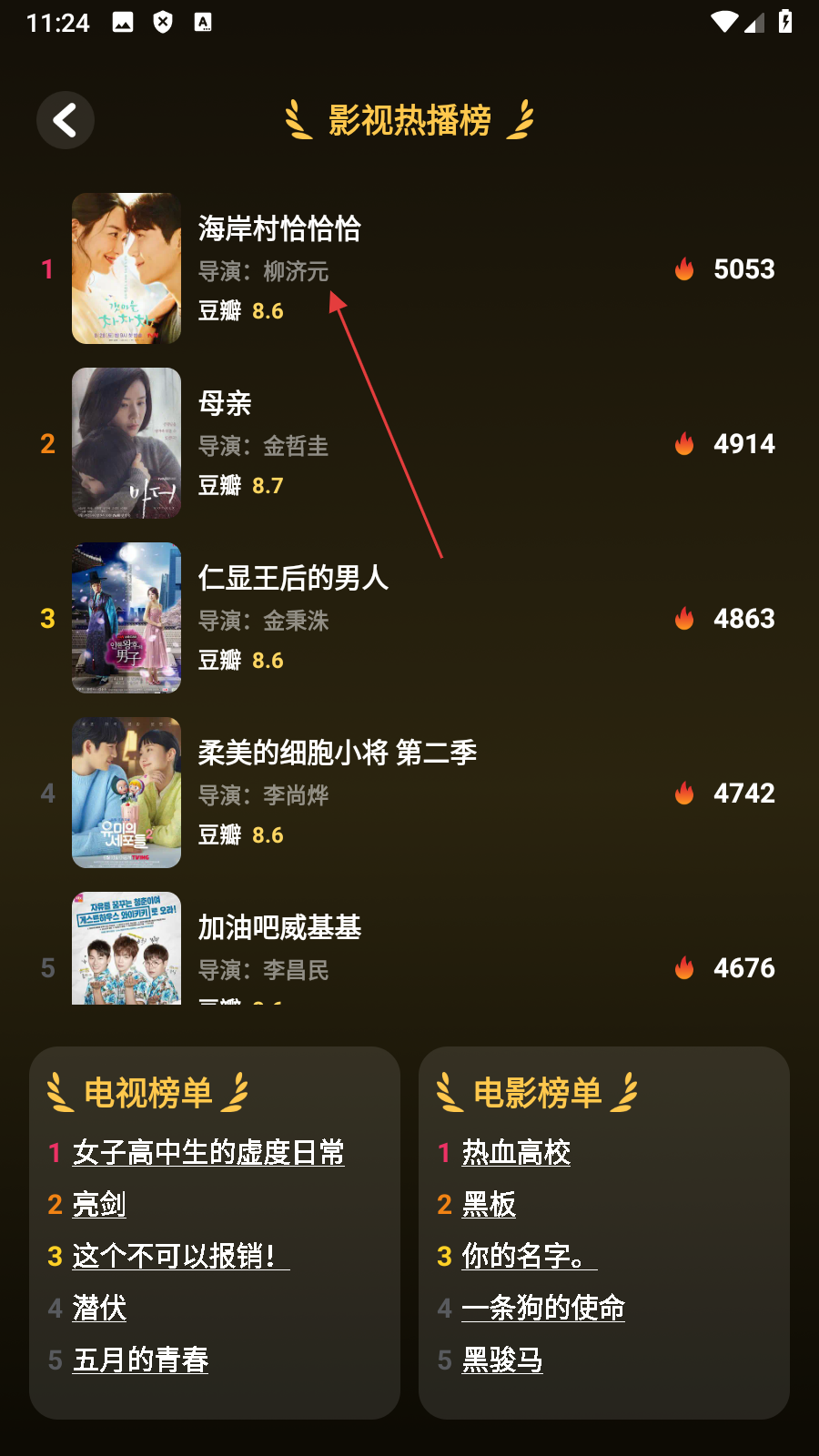This screenshot has height=1456, width=819.
Task: Open 这个不可以报销! link
Action: (x=180, y=1257)
